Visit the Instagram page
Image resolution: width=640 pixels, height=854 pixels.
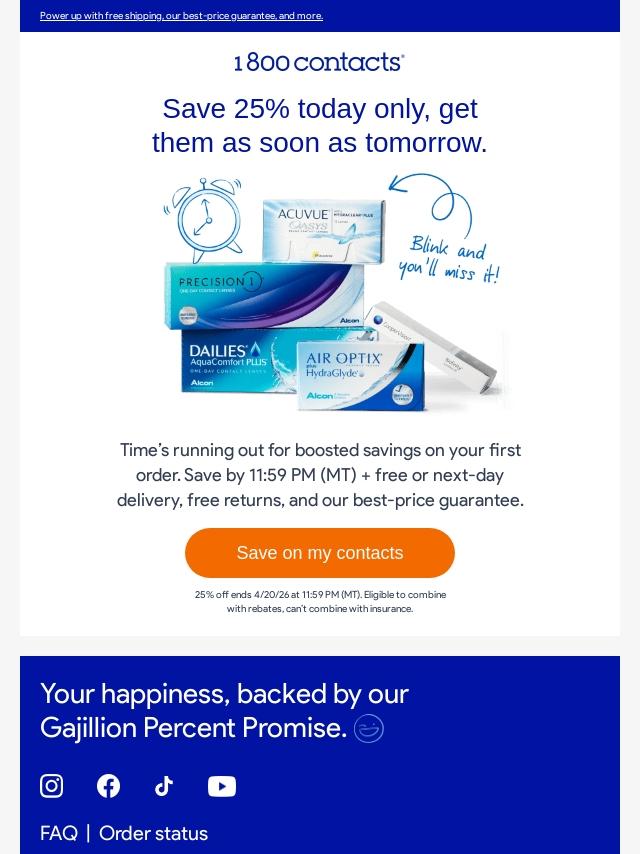52,786
